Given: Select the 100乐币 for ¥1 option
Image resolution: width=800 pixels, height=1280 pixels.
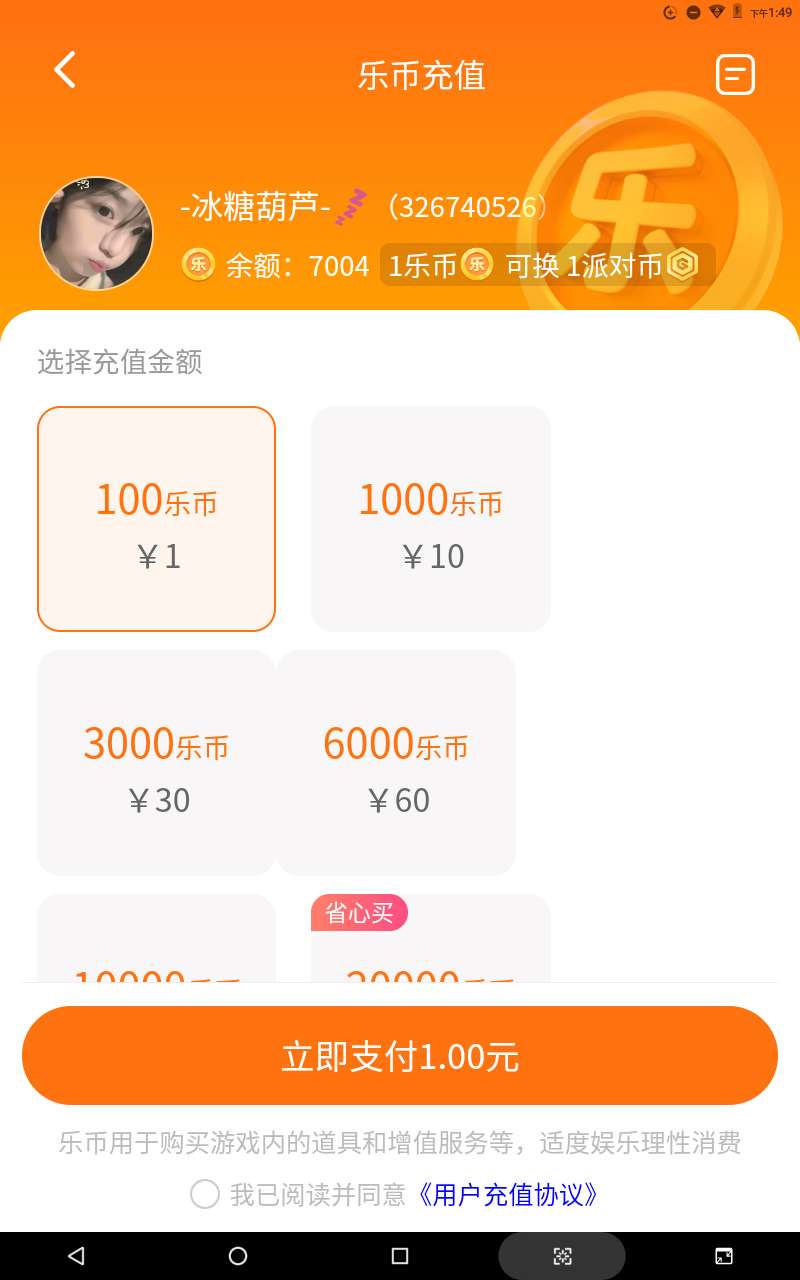Looking at the screenshot, I should tap(156, 519).
